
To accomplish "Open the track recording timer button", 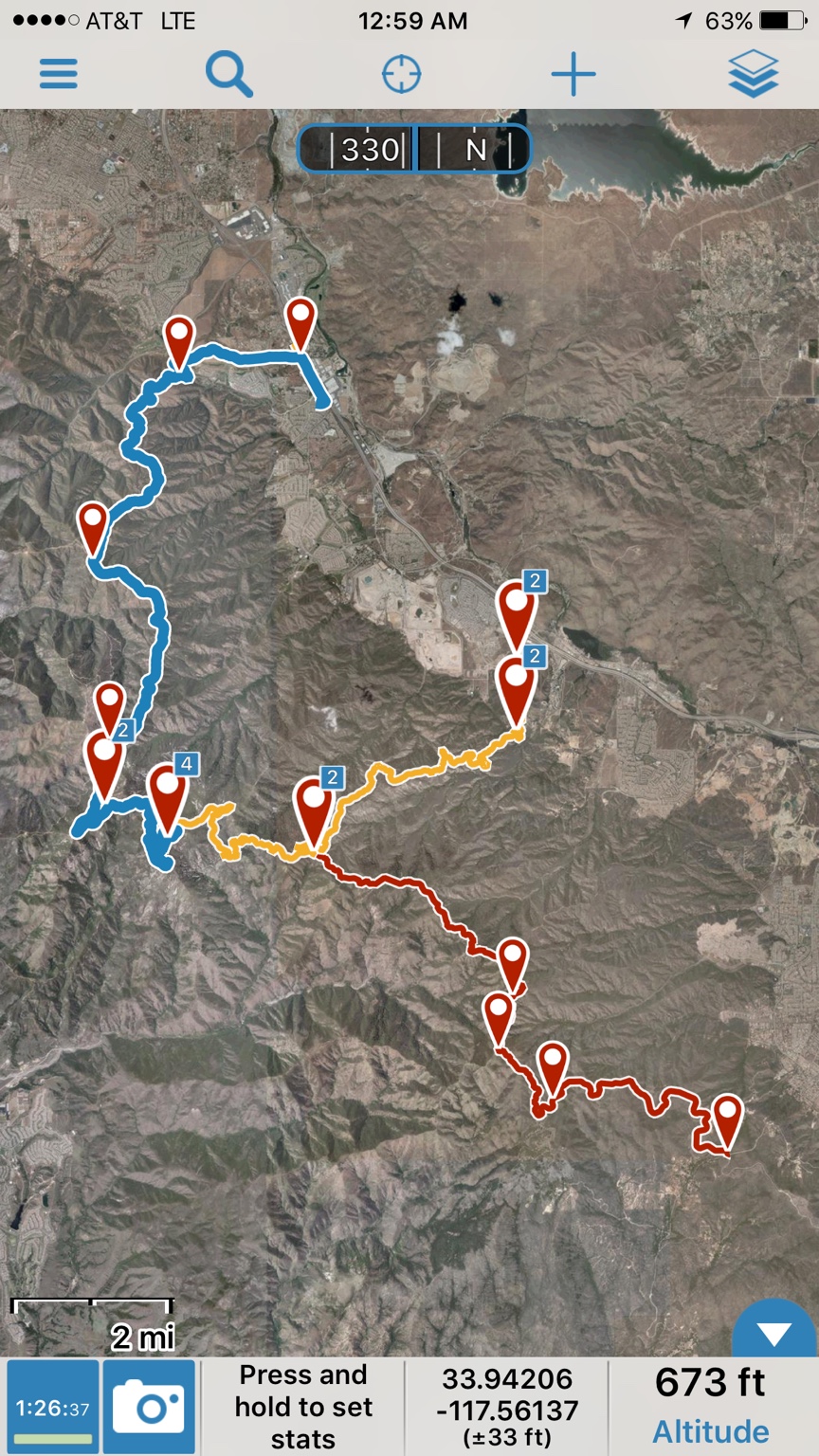I will point(53,1408).
